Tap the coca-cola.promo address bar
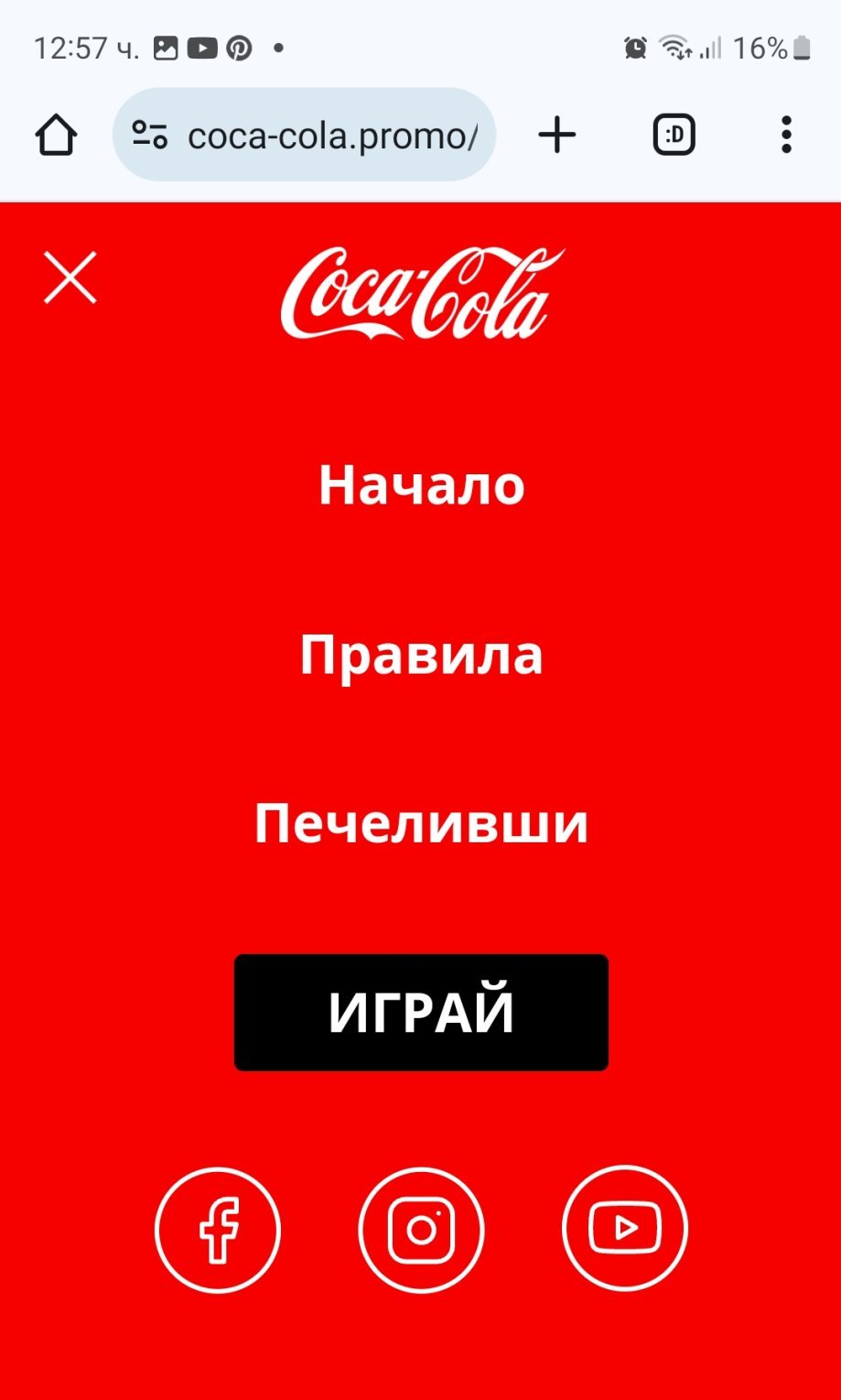Image resolution: width=841 pixels, height=1400 pixels. coord(331,136)
